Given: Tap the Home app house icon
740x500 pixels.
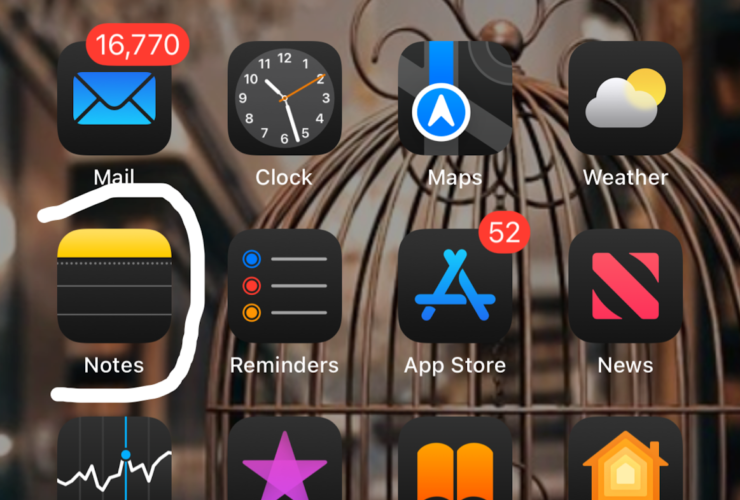Looking at the screenshot, I should (x=626, y=462).
